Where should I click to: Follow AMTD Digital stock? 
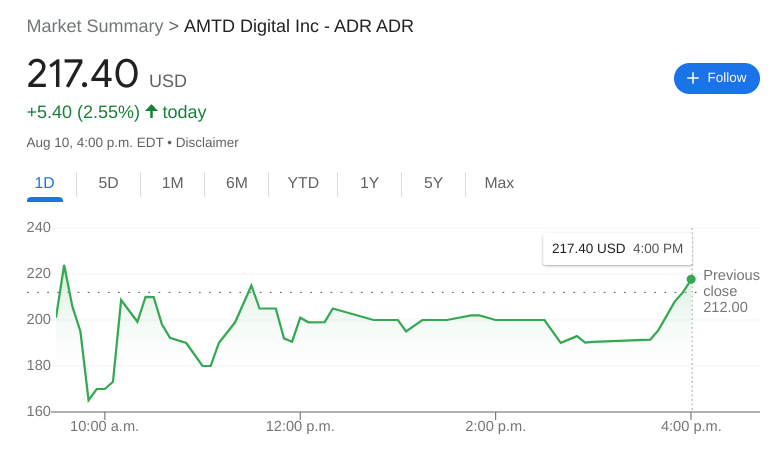717,78
